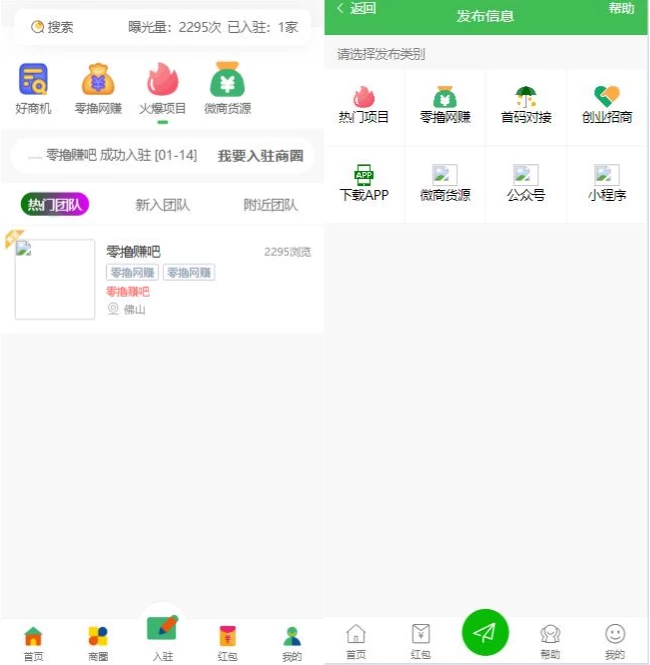The width and height of the screenshot is (650, 665).
Task: Switch to the 附近团队 tab
Action: click(x=270, y=205)
